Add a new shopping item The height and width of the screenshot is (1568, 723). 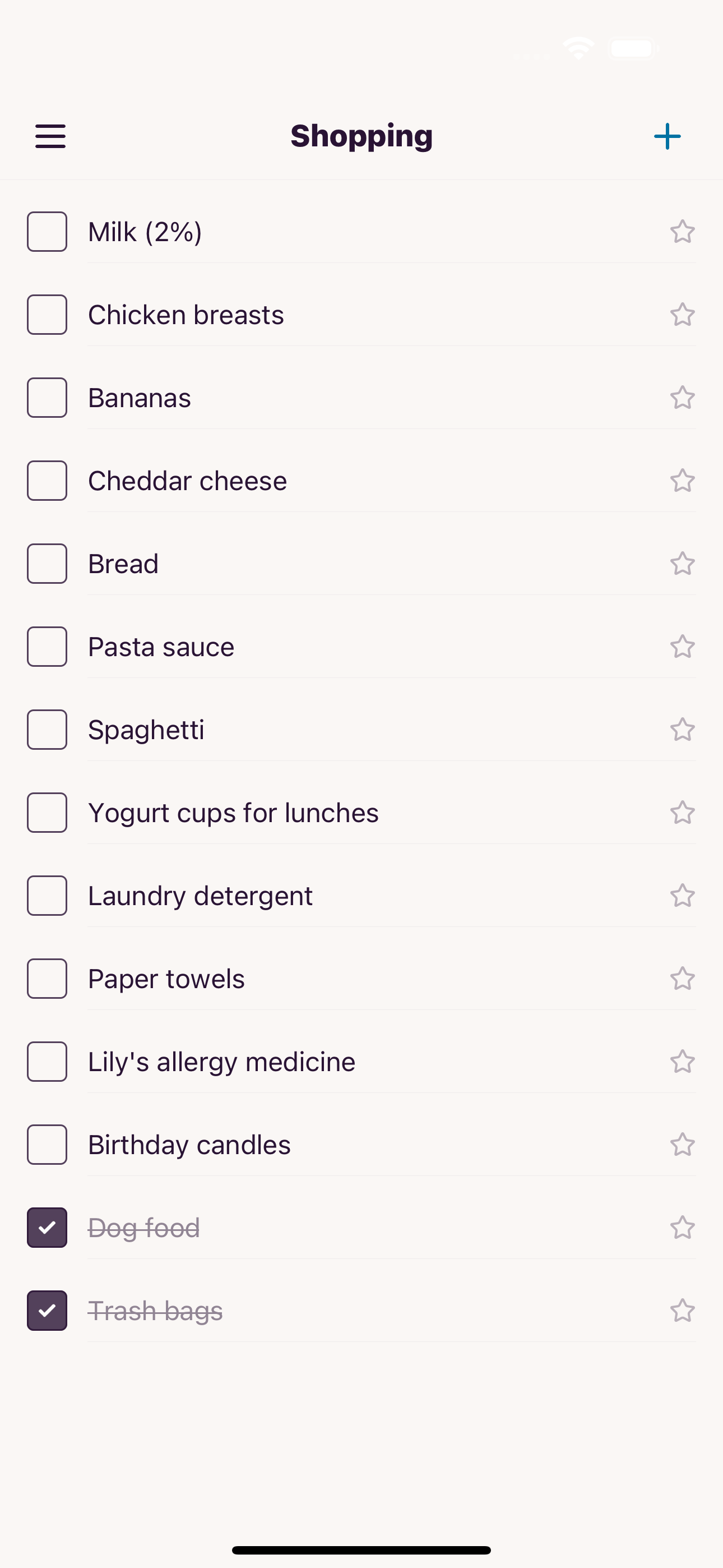(667, 136)
